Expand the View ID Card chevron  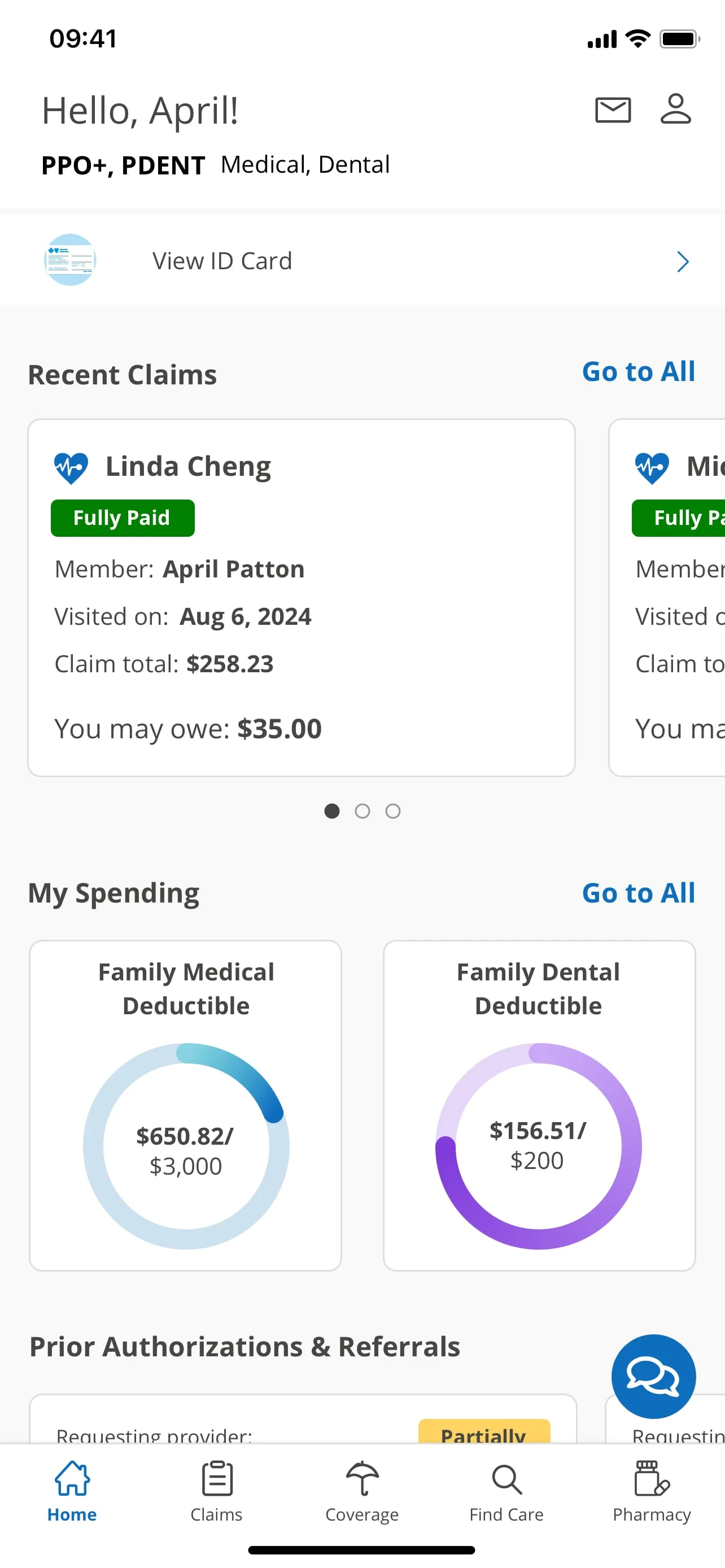pos(682,261)
